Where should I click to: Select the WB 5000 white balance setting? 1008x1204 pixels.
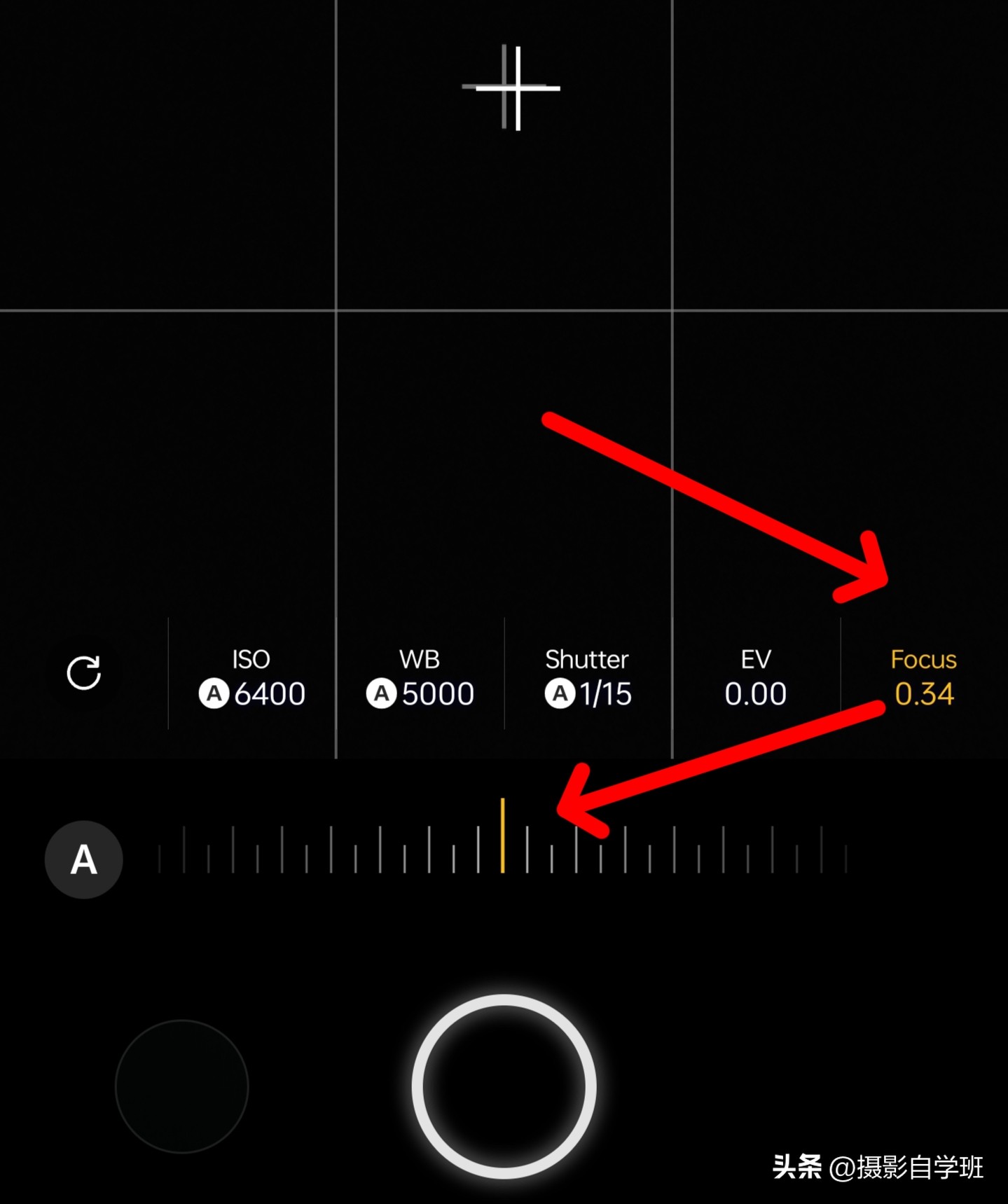pos(420,677)
